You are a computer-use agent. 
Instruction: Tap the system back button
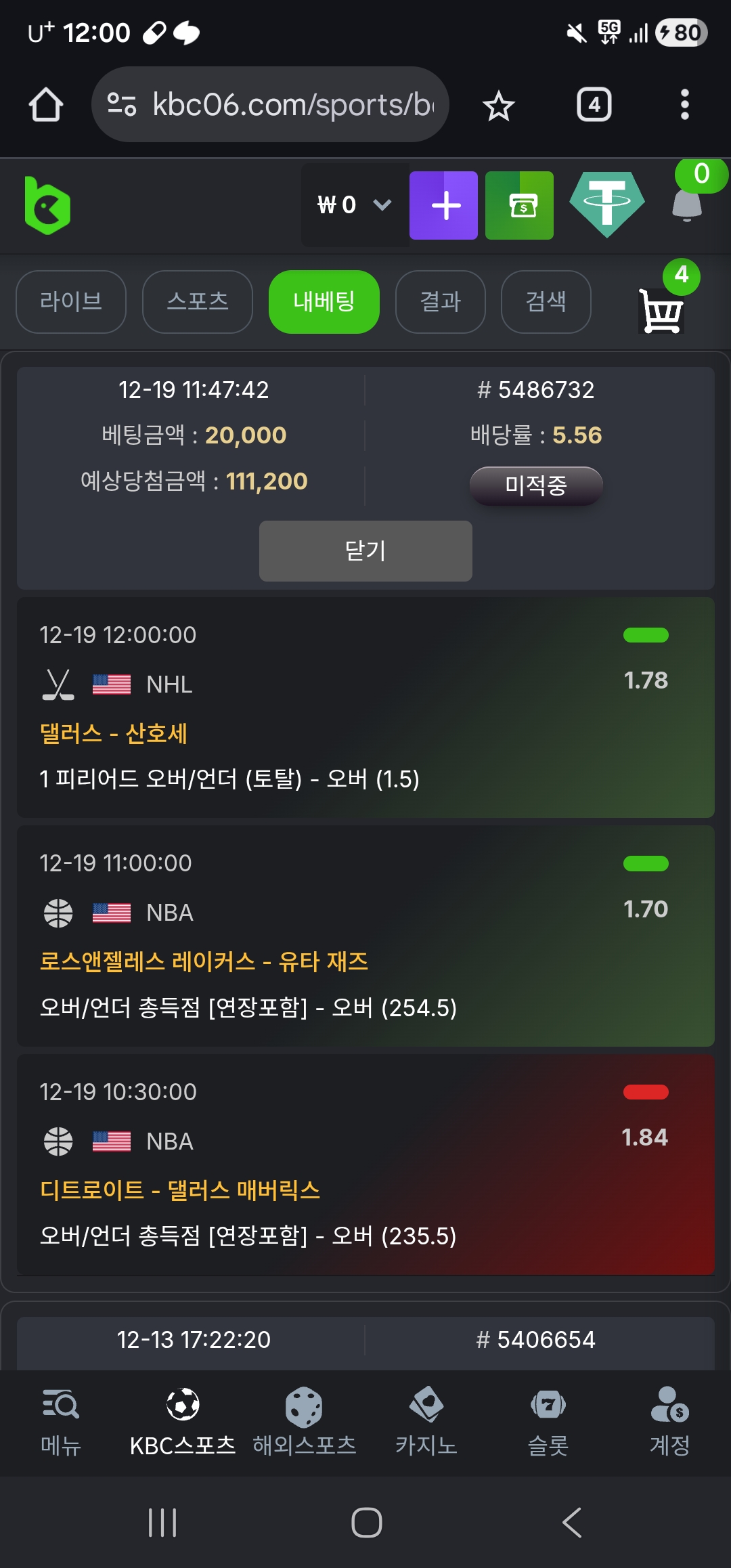point(572,1523)
